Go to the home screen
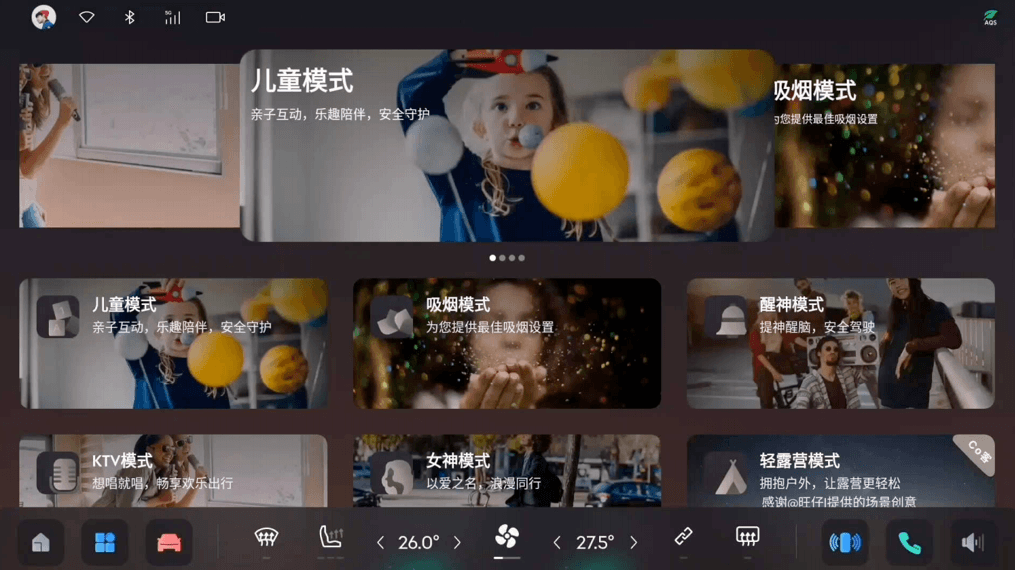This screenshot has width=1015, height=570. [x=41, y=543]
